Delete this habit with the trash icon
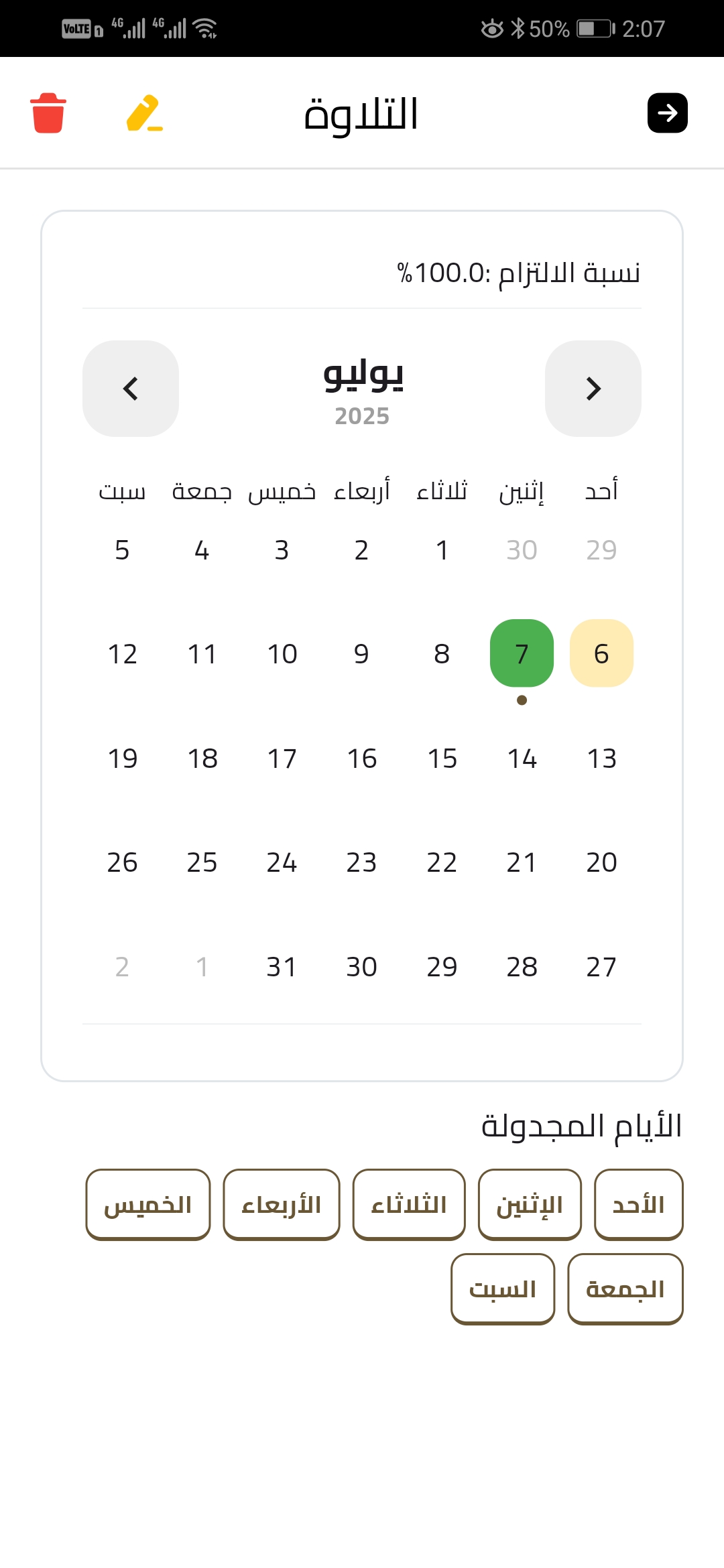This screenshot has width=724, height=1568. pyautogui.click(x=48, y=113)
